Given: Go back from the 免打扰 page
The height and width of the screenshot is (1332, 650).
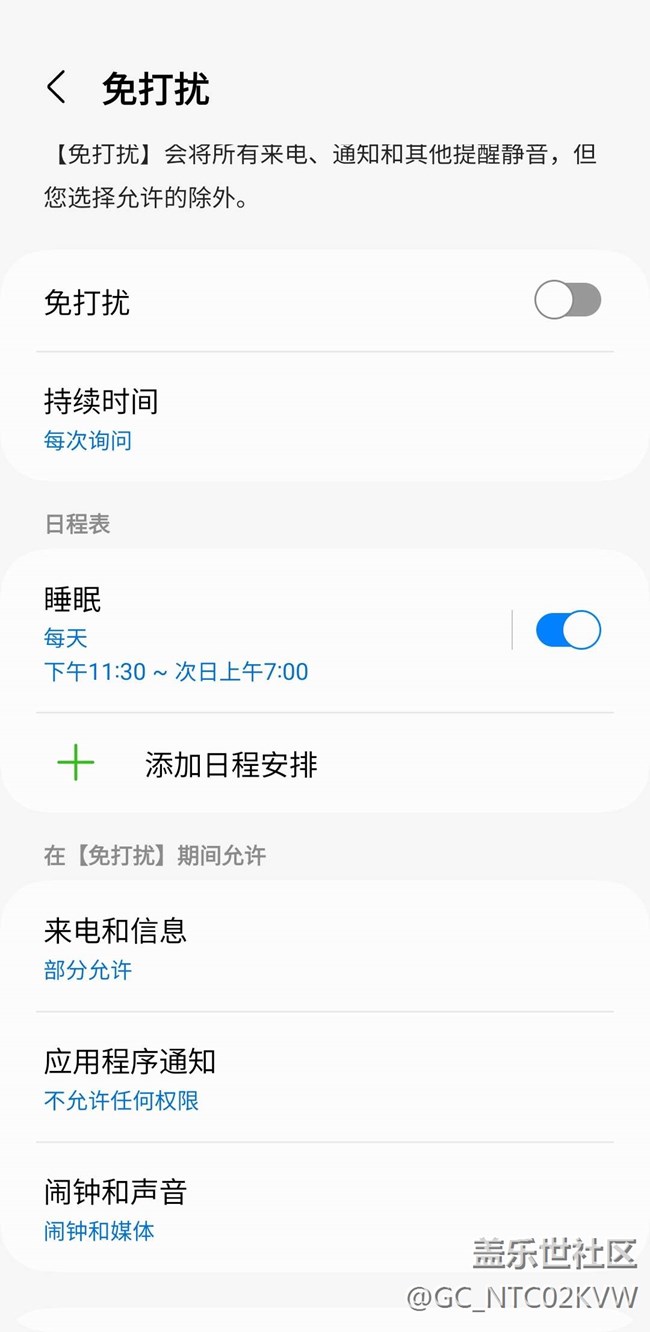Looking at the screenshot, I should click(57, 88).
